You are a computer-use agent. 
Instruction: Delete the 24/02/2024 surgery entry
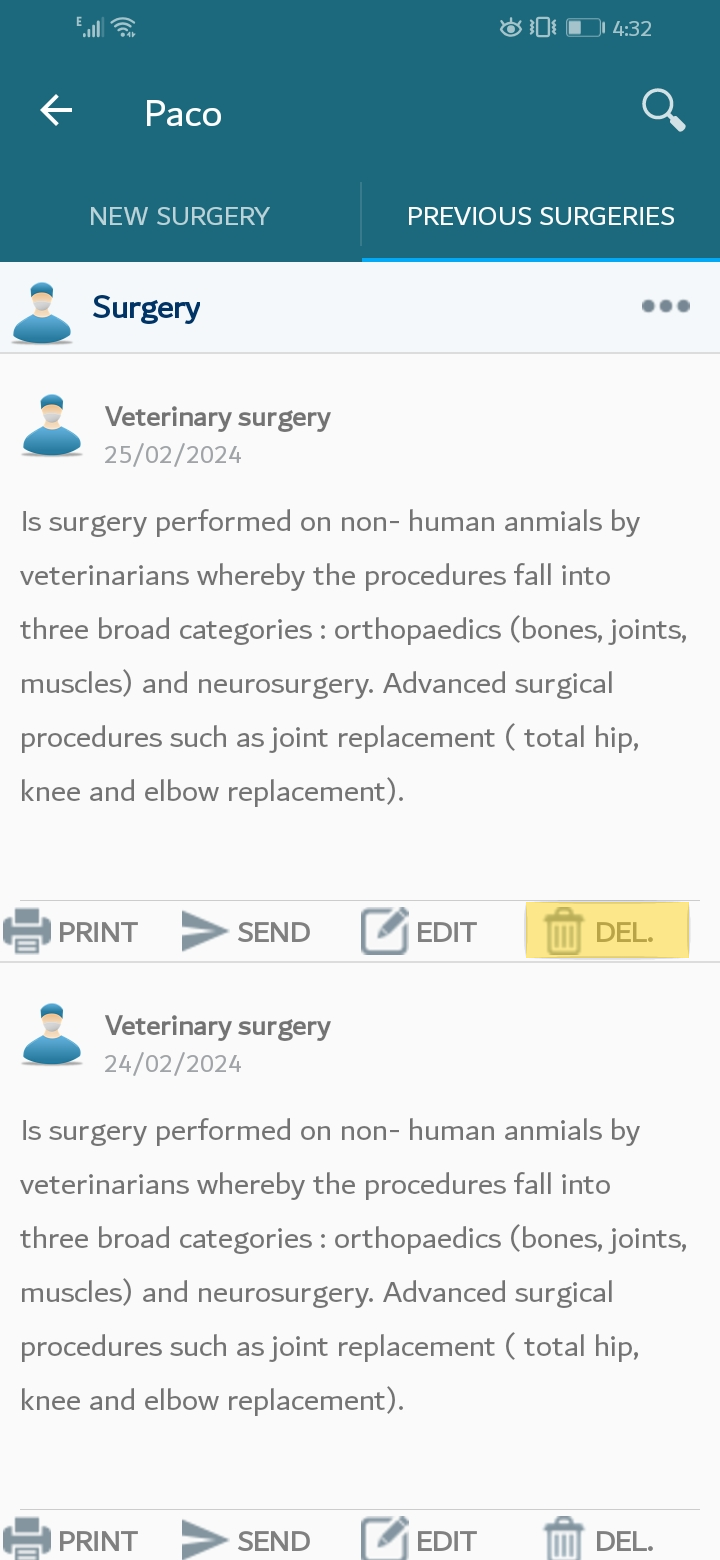(x=598, y=1540)
